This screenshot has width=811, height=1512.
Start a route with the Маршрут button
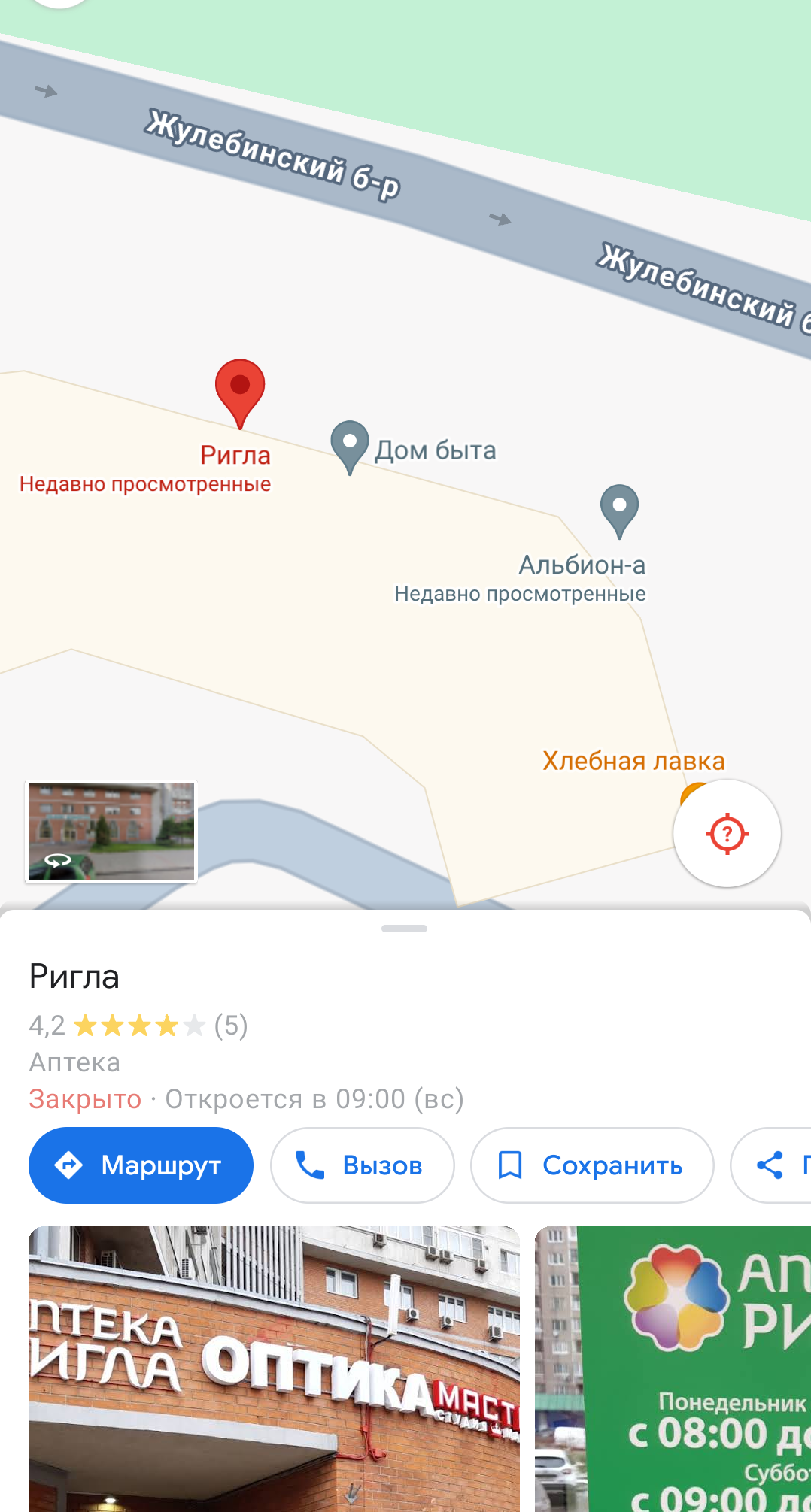point(141,1165)
